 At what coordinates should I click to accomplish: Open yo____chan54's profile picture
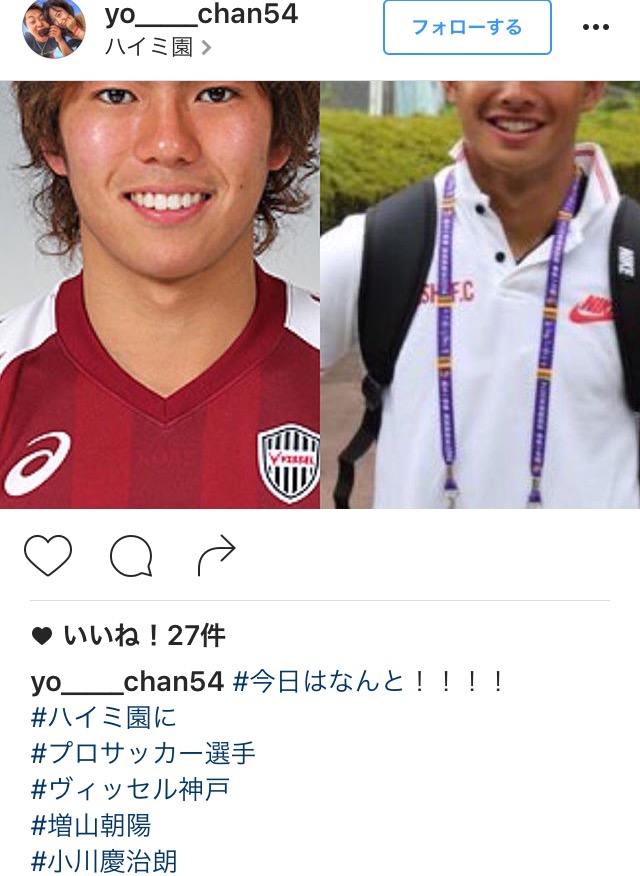[x=53, y=28]
